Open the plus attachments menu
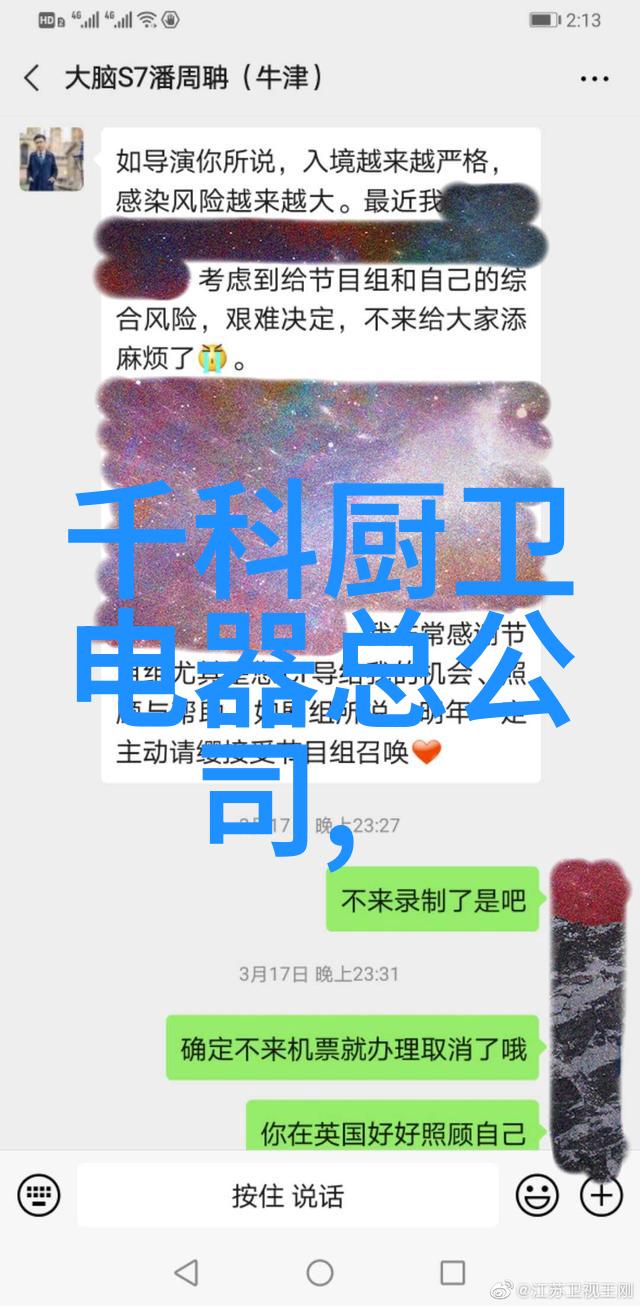Image resolution: width=640 pixels, height=1306 pixels. tap(601, 1195)
